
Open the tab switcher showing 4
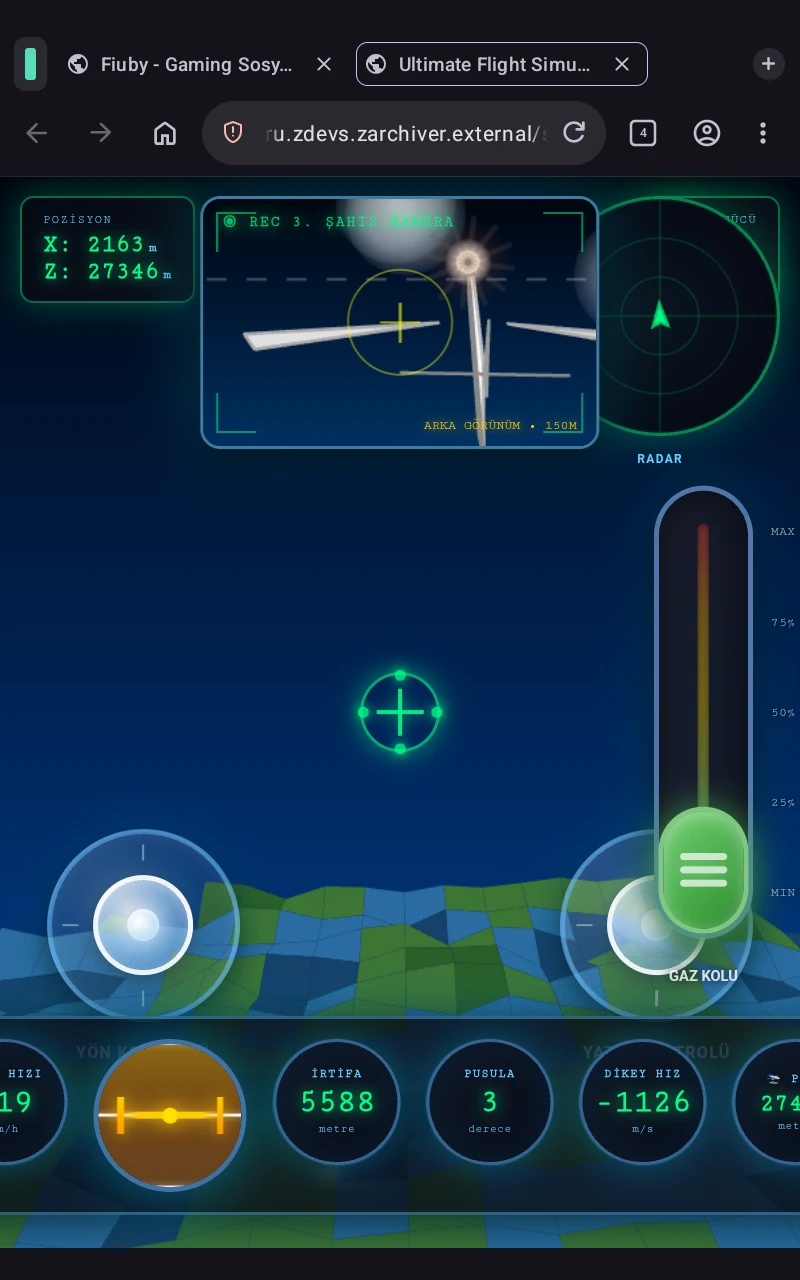643,133
